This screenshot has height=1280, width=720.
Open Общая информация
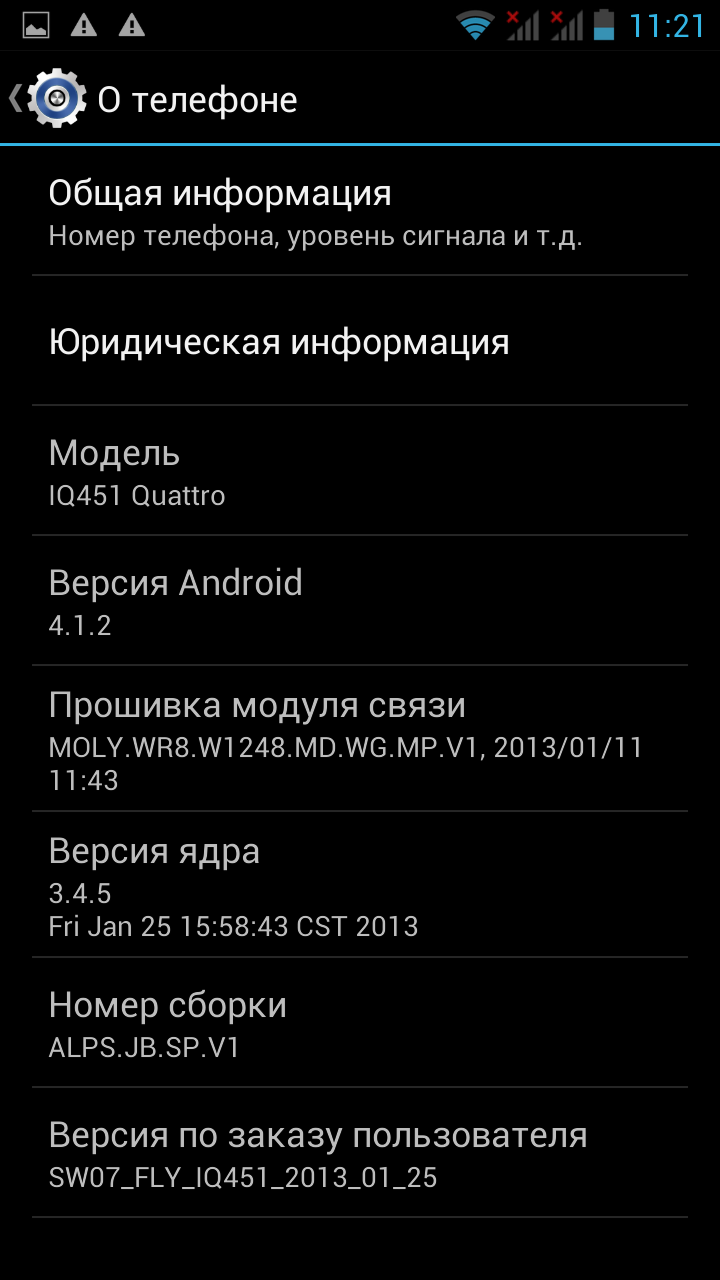pos(360,212)
